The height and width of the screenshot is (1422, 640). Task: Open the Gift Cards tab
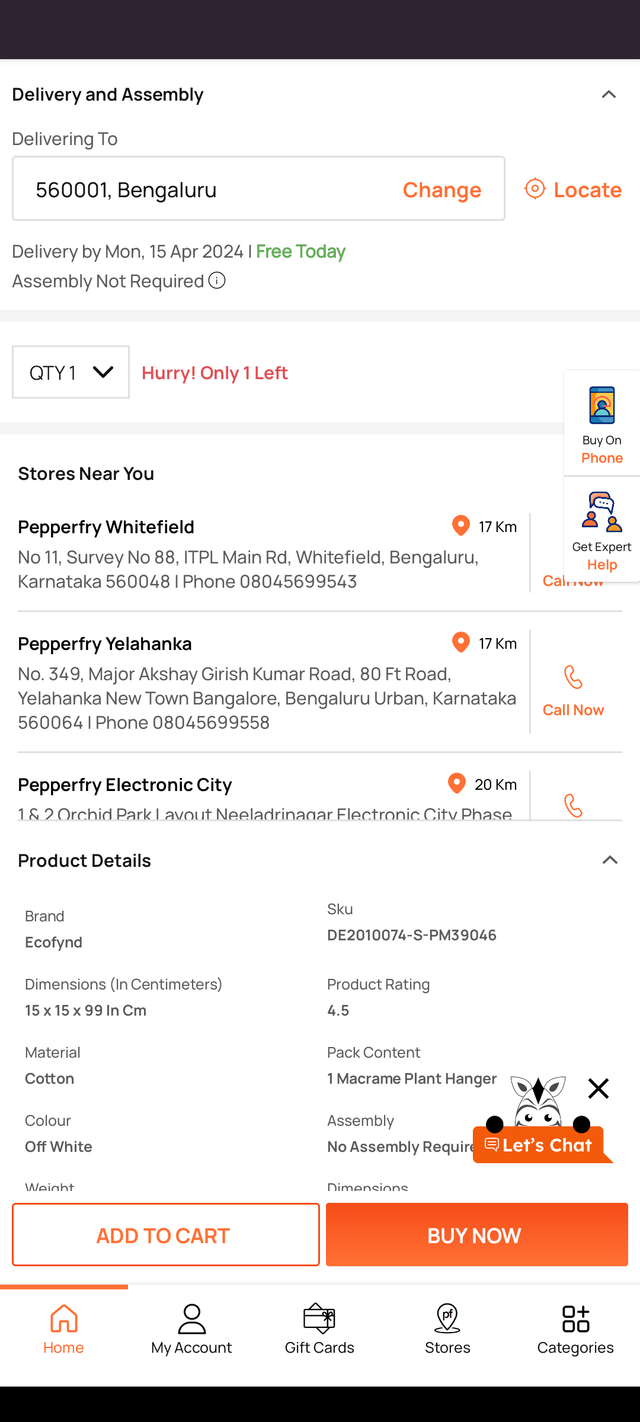click(319, 1330)
